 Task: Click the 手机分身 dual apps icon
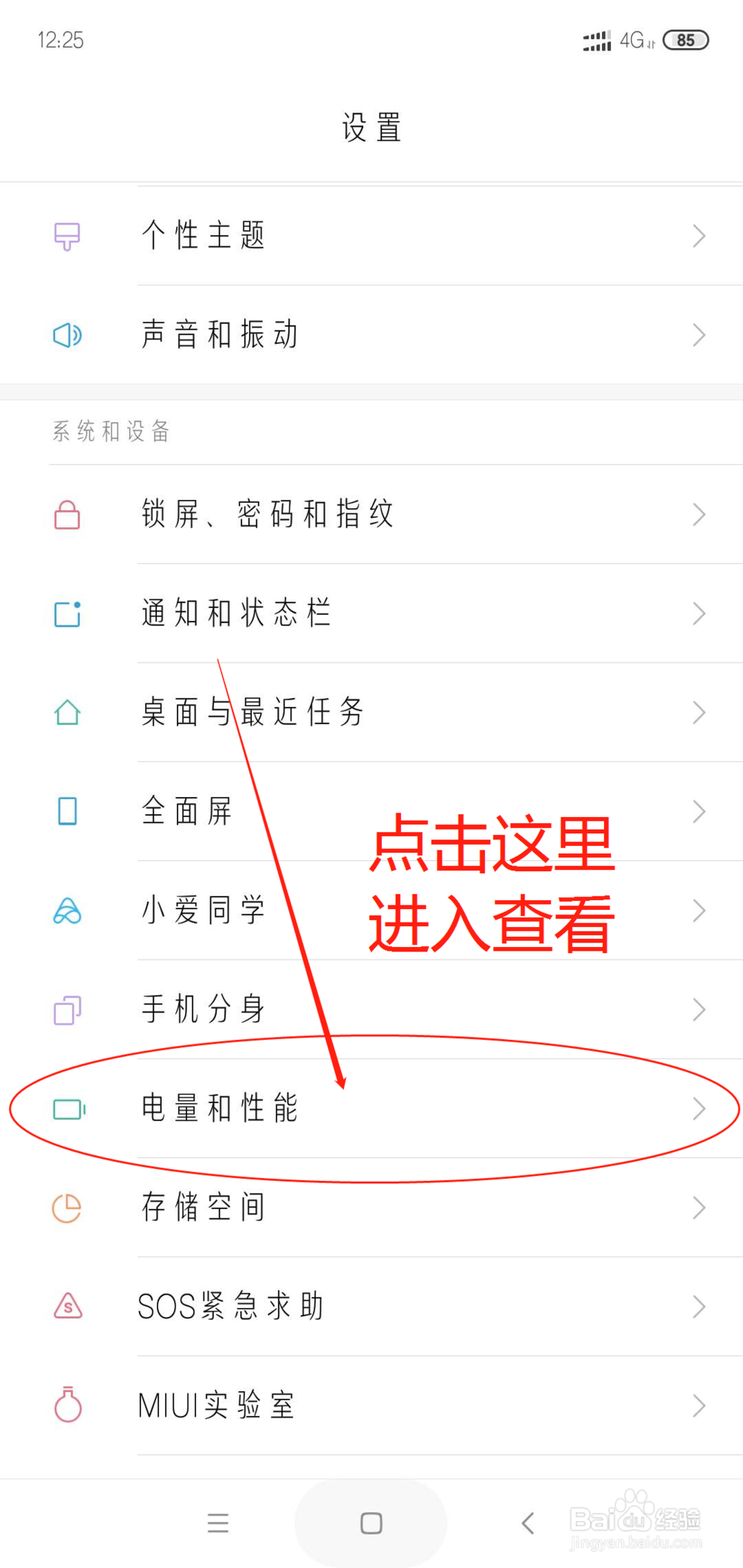(66, 1009)
